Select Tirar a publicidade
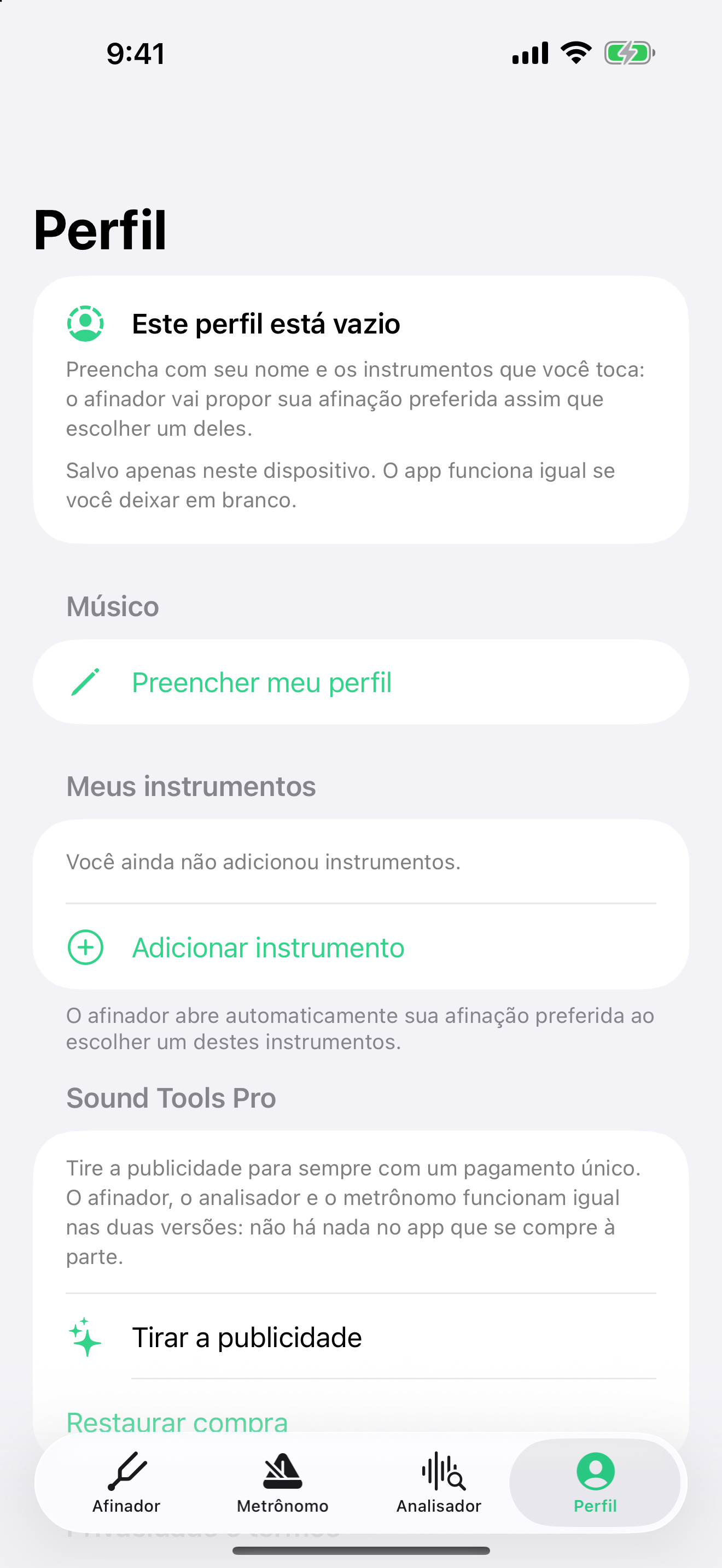This screenshot has width=722, height=1568. [361, 1337]
